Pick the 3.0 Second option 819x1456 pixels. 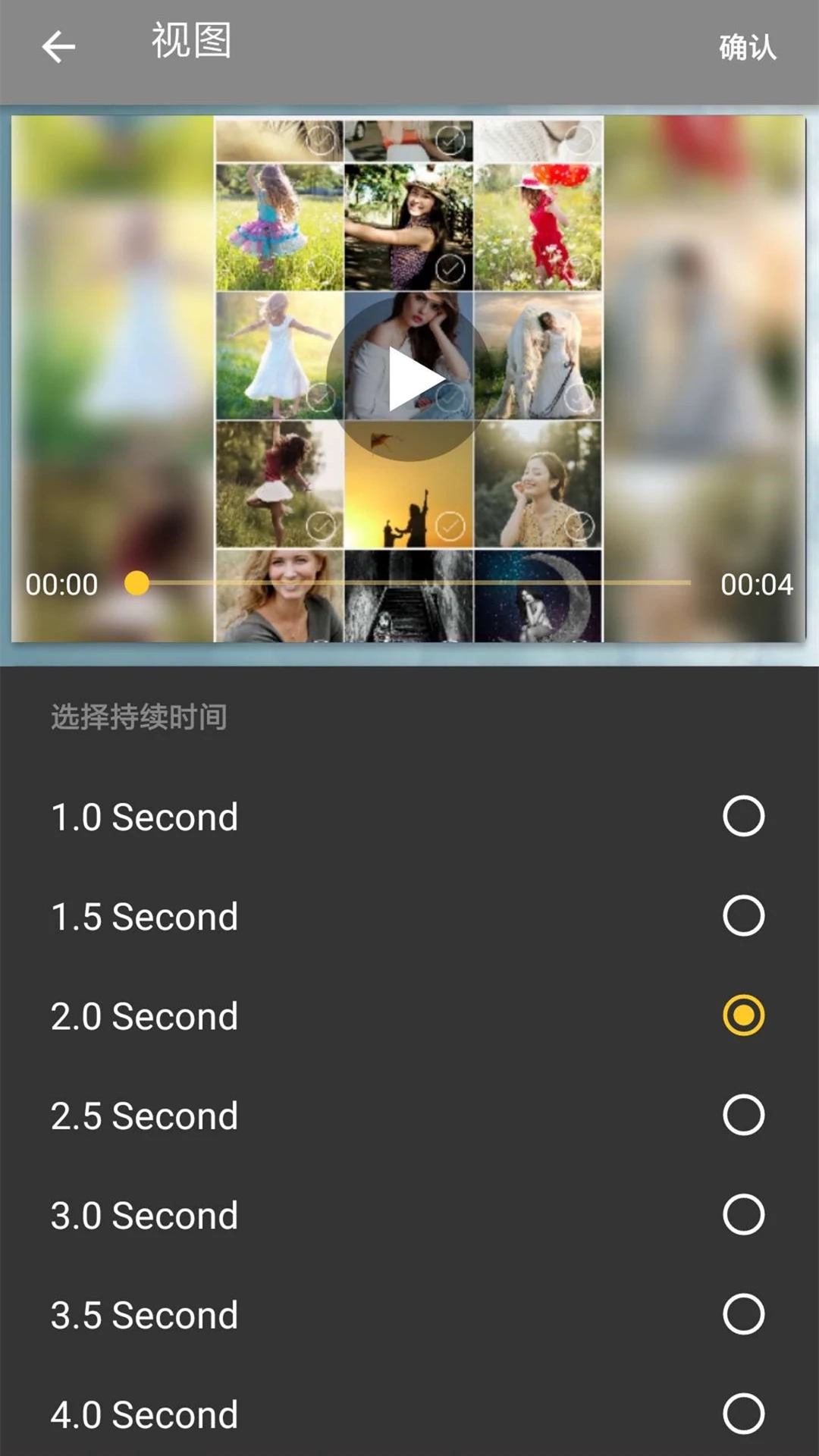[x=742, y=1215]
